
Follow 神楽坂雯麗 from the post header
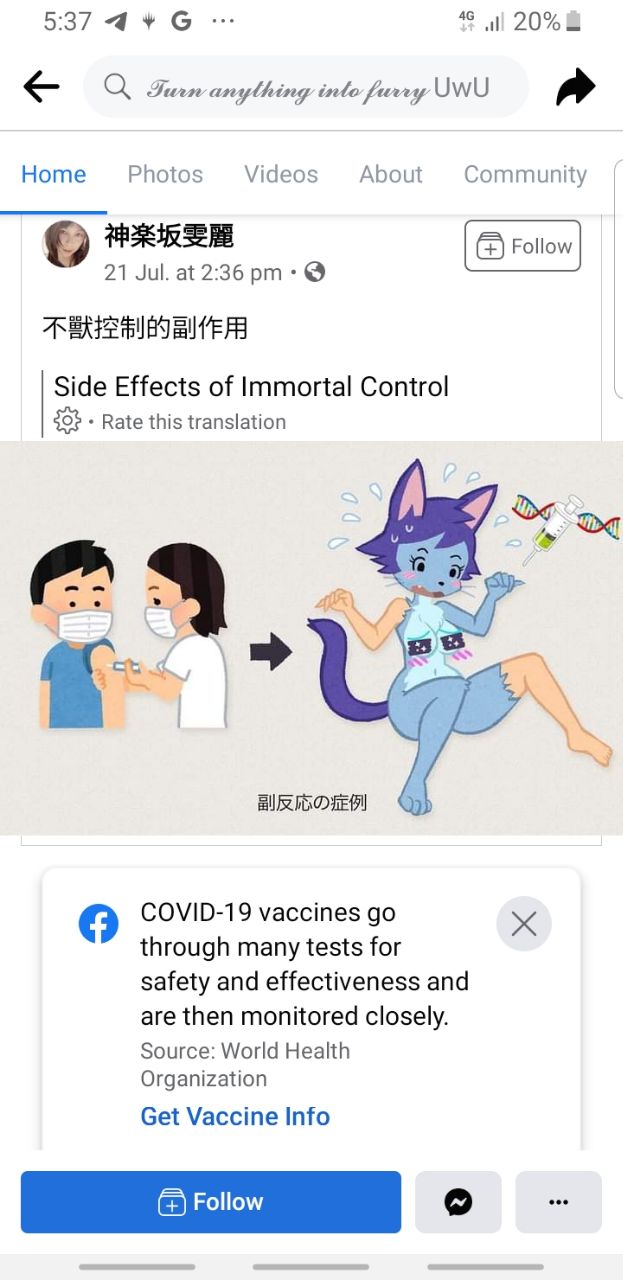pyautogui.click(x=522, y=246)
